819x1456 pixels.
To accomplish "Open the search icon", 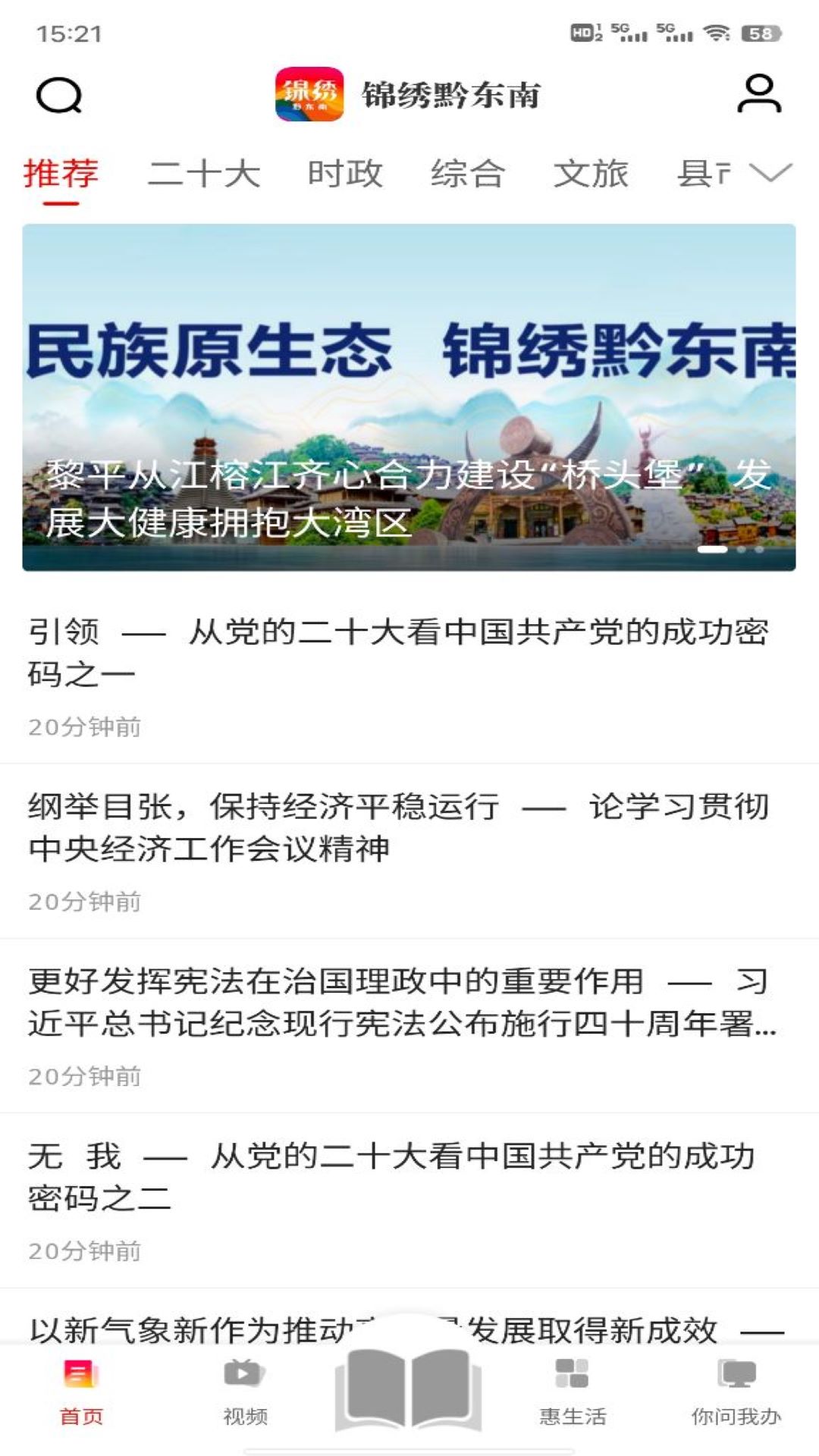I will [x=59, y=96].
